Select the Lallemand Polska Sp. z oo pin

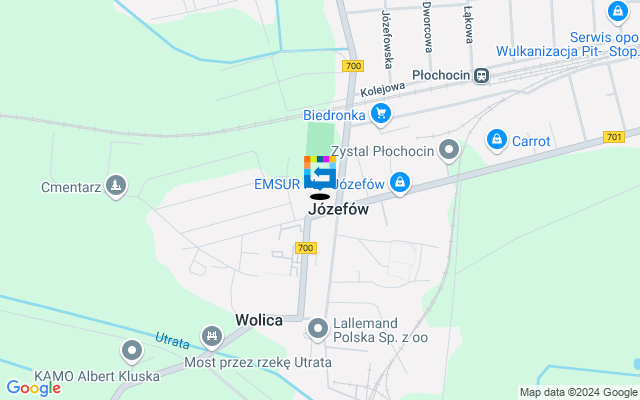[x=318, y=328]
